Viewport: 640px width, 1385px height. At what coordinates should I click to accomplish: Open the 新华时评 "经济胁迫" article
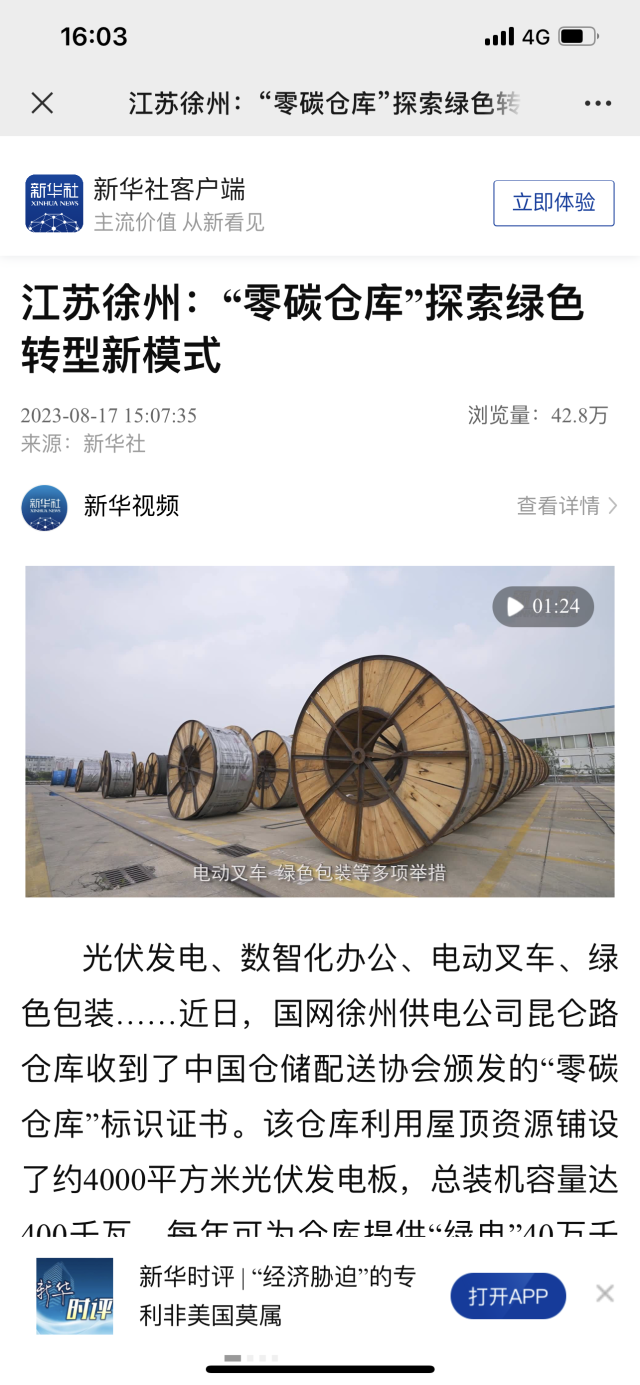coord(276,1296)
